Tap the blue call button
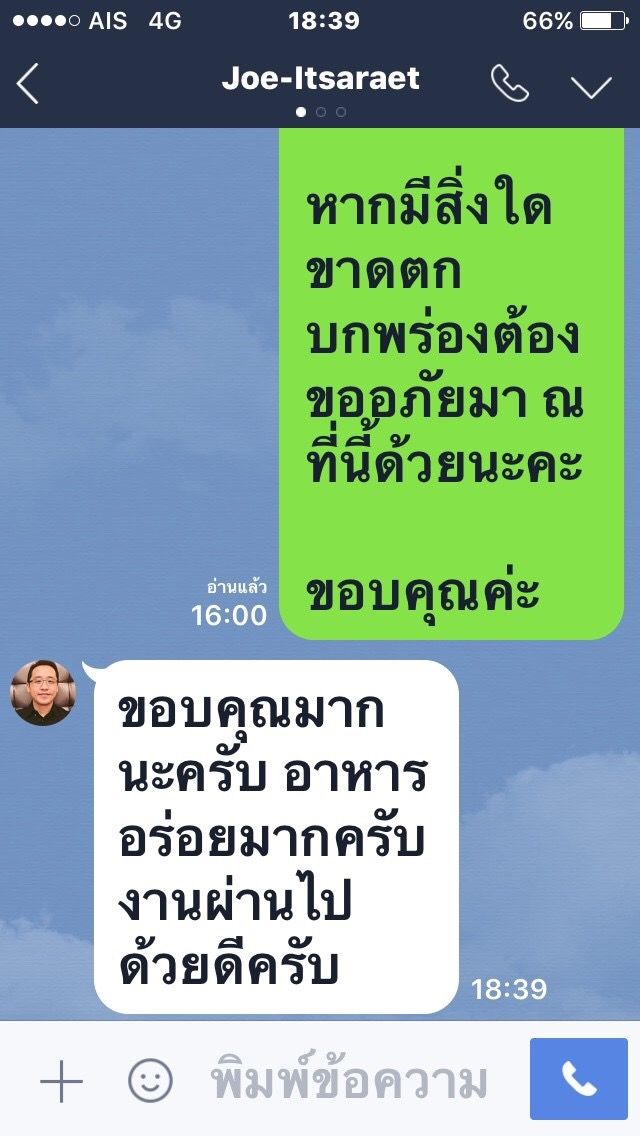The image size is (640, 1136). (x=579, y=1079)
